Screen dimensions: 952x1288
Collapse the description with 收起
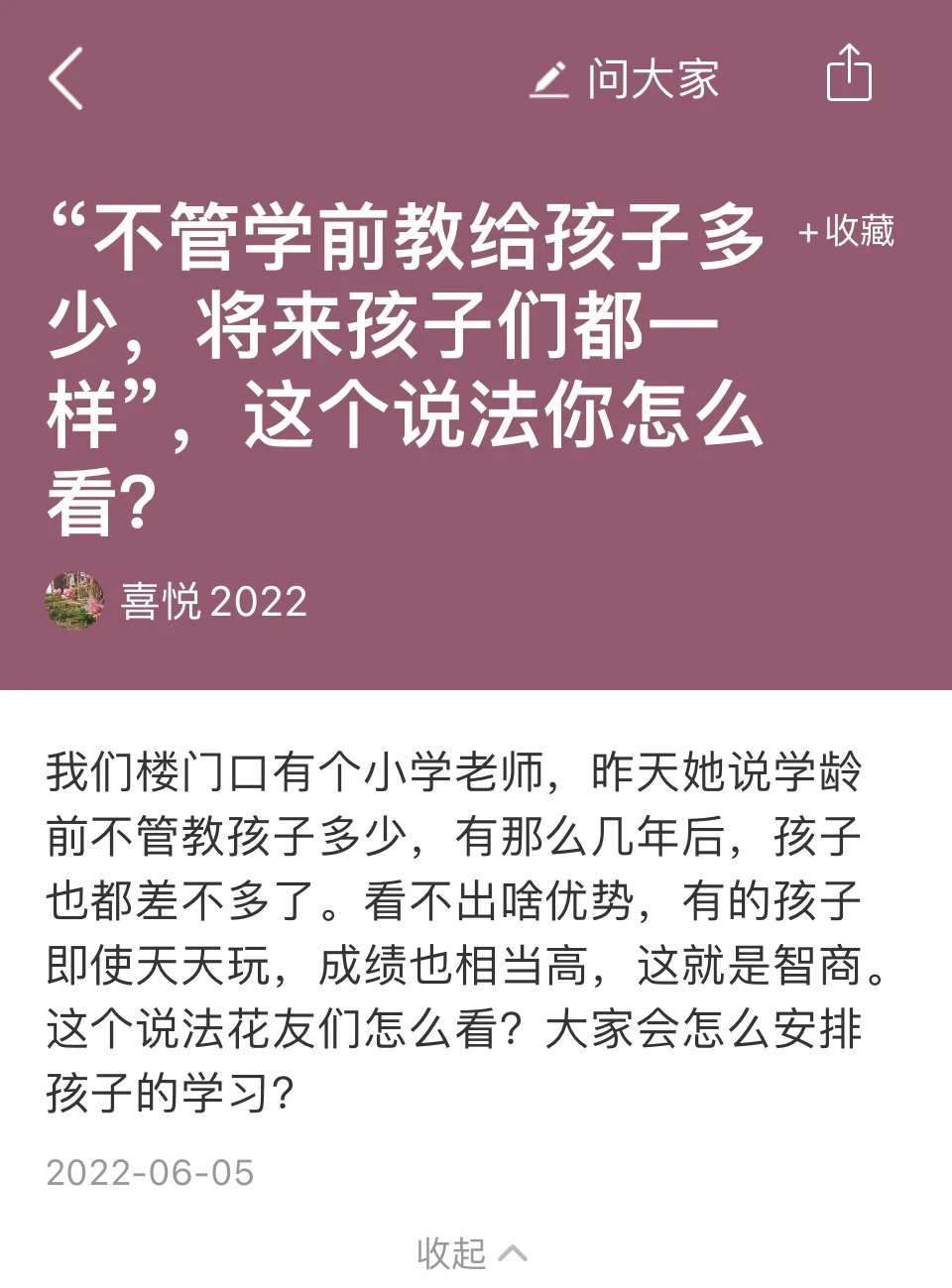(471, 1252)
